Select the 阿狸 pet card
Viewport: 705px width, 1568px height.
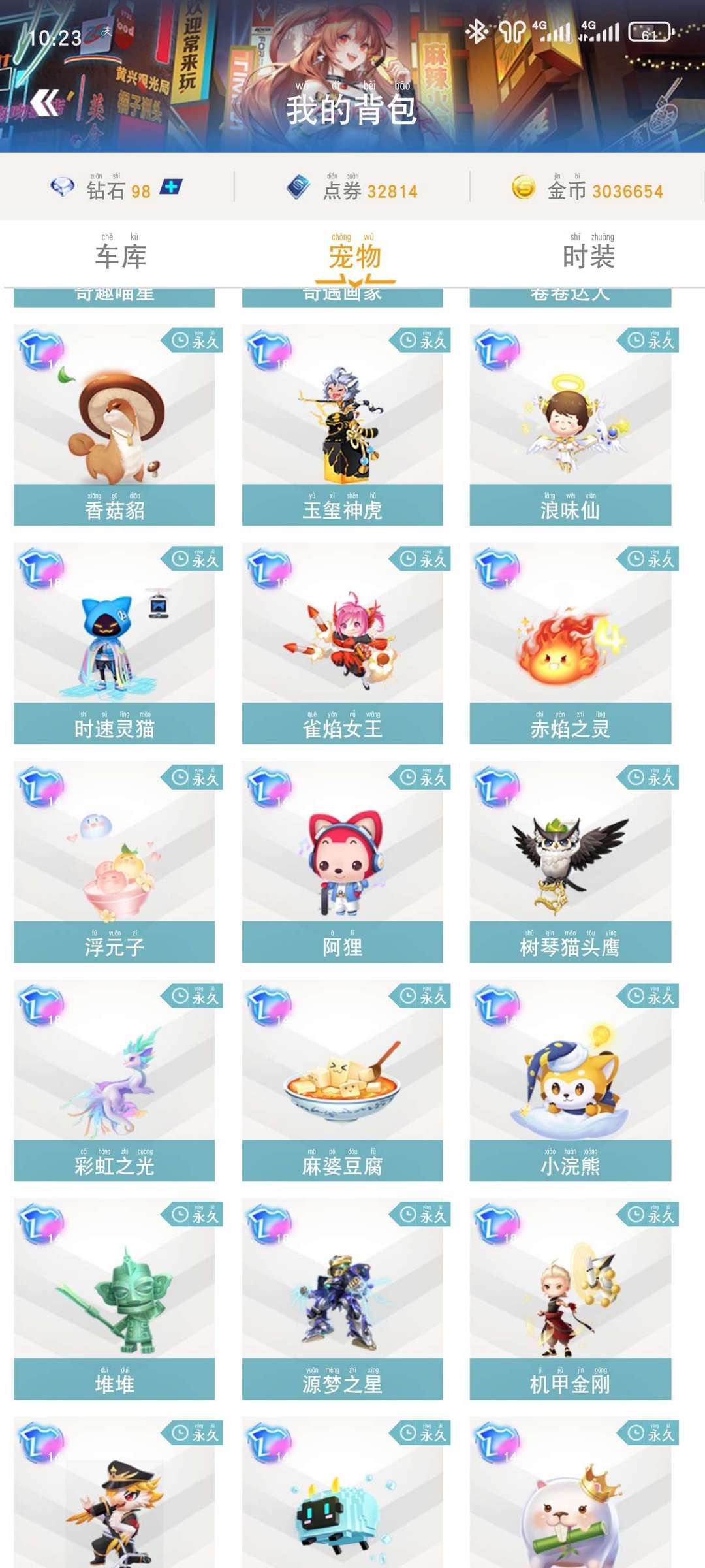pyautogui.click(x=342, y=862)
